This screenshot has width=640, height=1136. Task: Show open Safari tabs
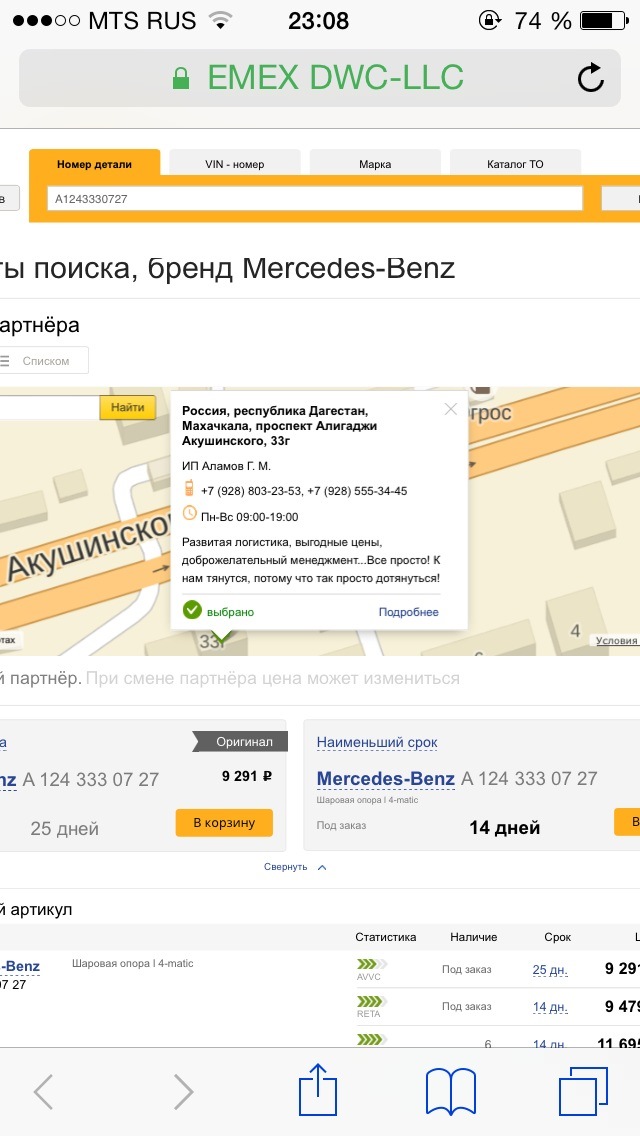click(x=583, y=1090)
